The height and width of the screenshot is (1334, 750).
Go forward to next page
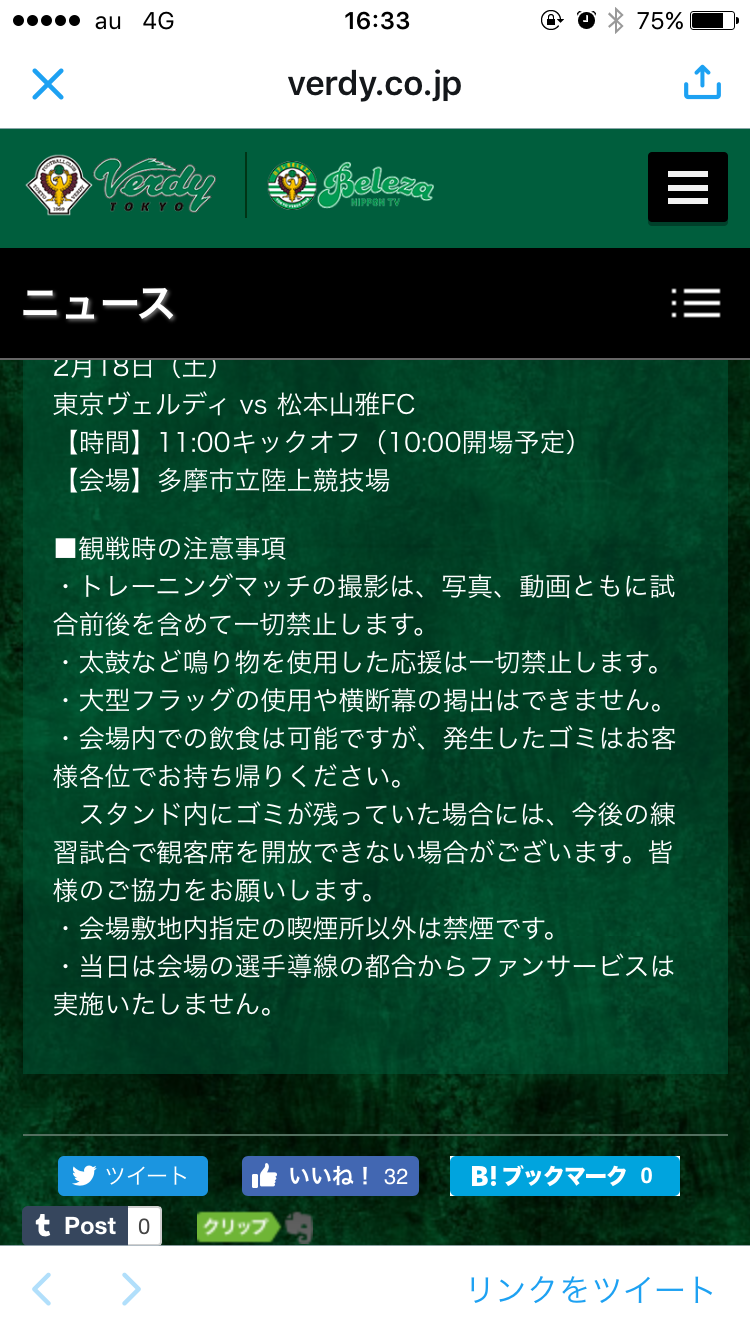pos(131,1290)
